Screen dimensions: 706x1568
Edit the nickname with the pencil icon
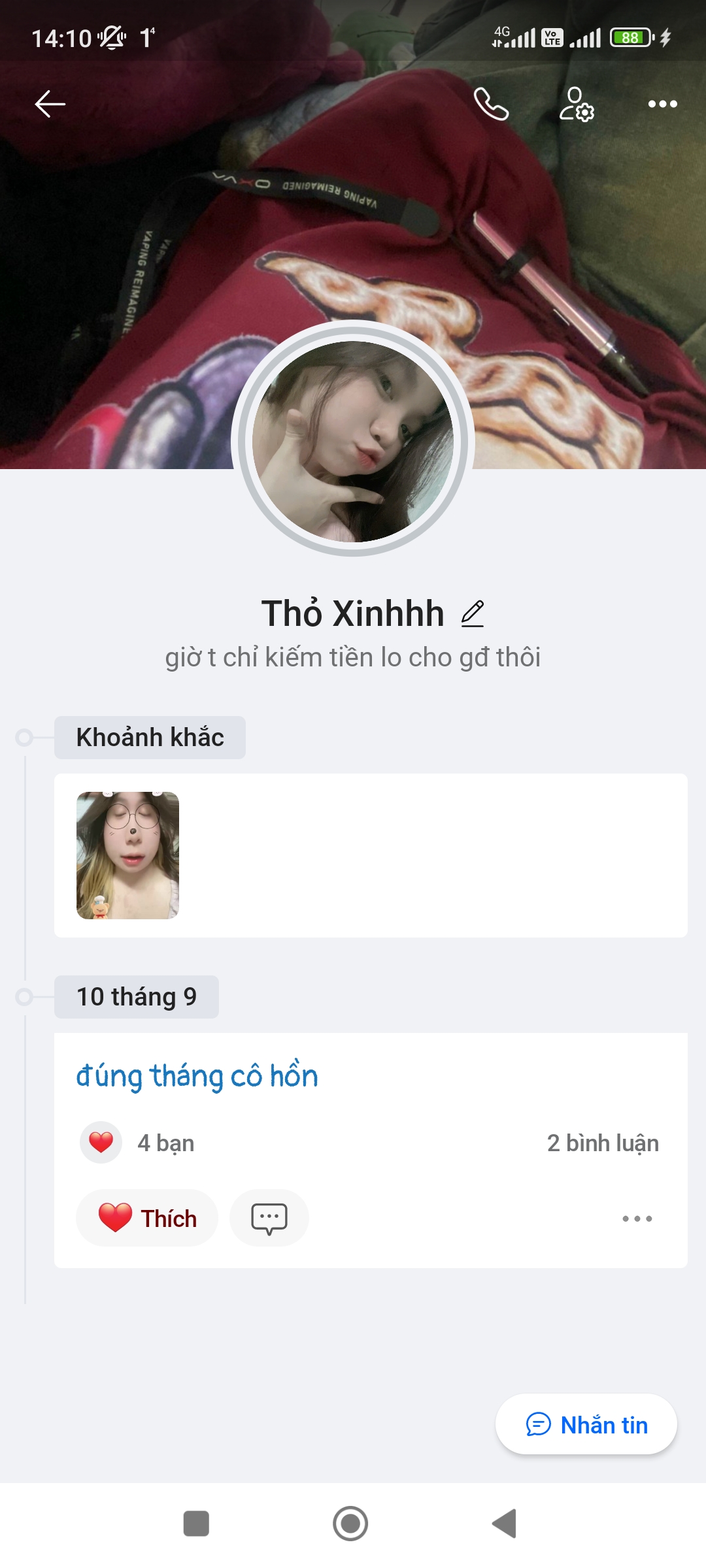(473, 613)
